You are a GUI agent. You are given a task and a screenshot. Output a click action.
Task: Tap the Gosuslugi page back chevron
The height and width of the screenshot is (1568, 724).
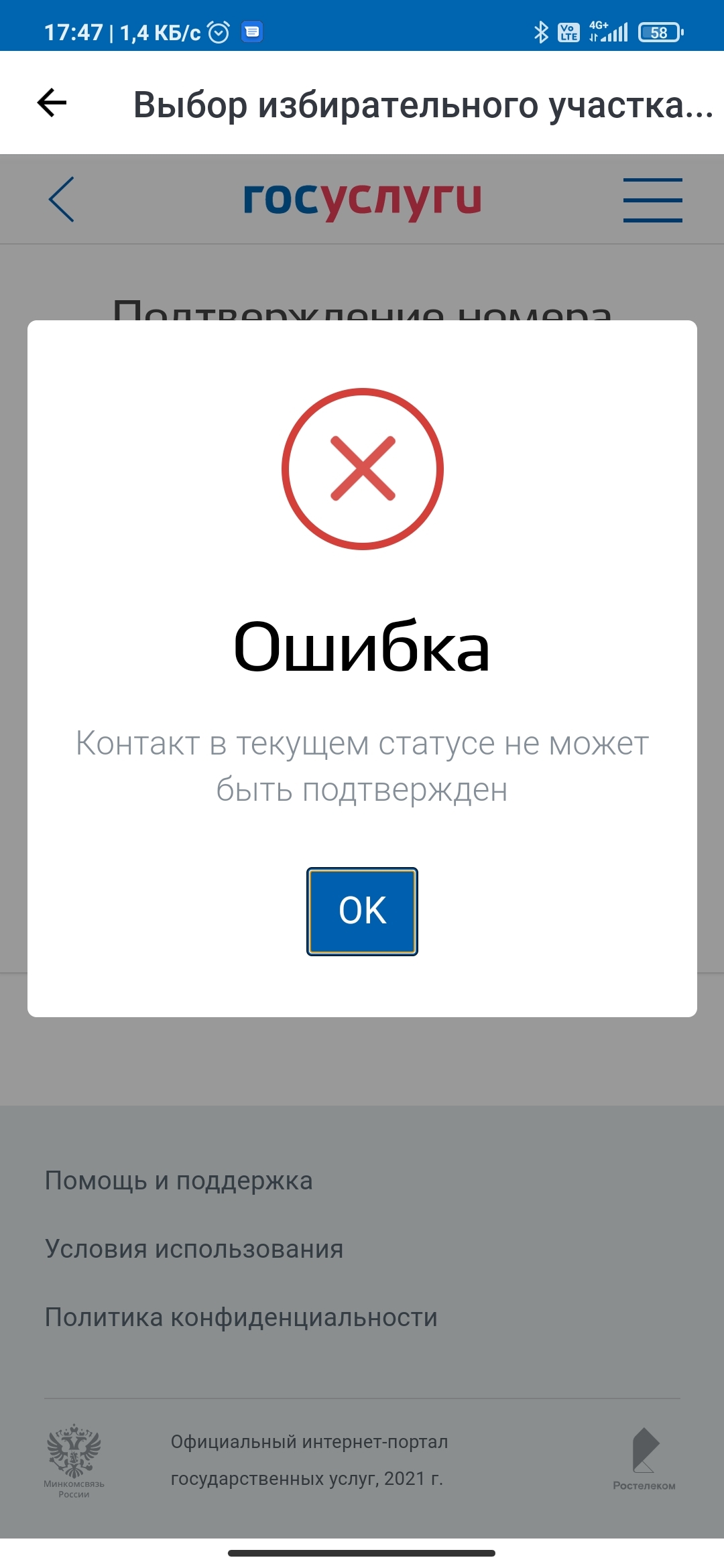coord(61,200)
